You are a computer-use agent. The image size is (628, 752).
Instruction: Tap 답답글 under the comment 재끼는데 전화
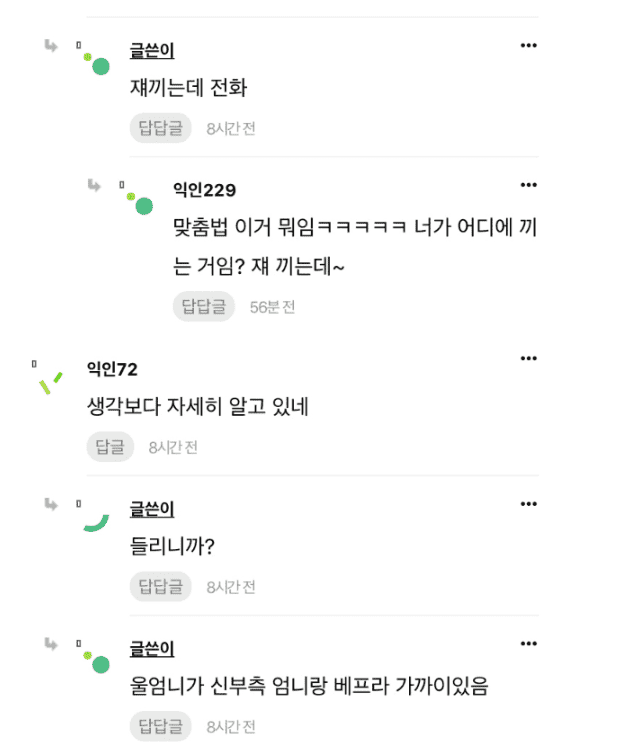(x=160, y=128)
